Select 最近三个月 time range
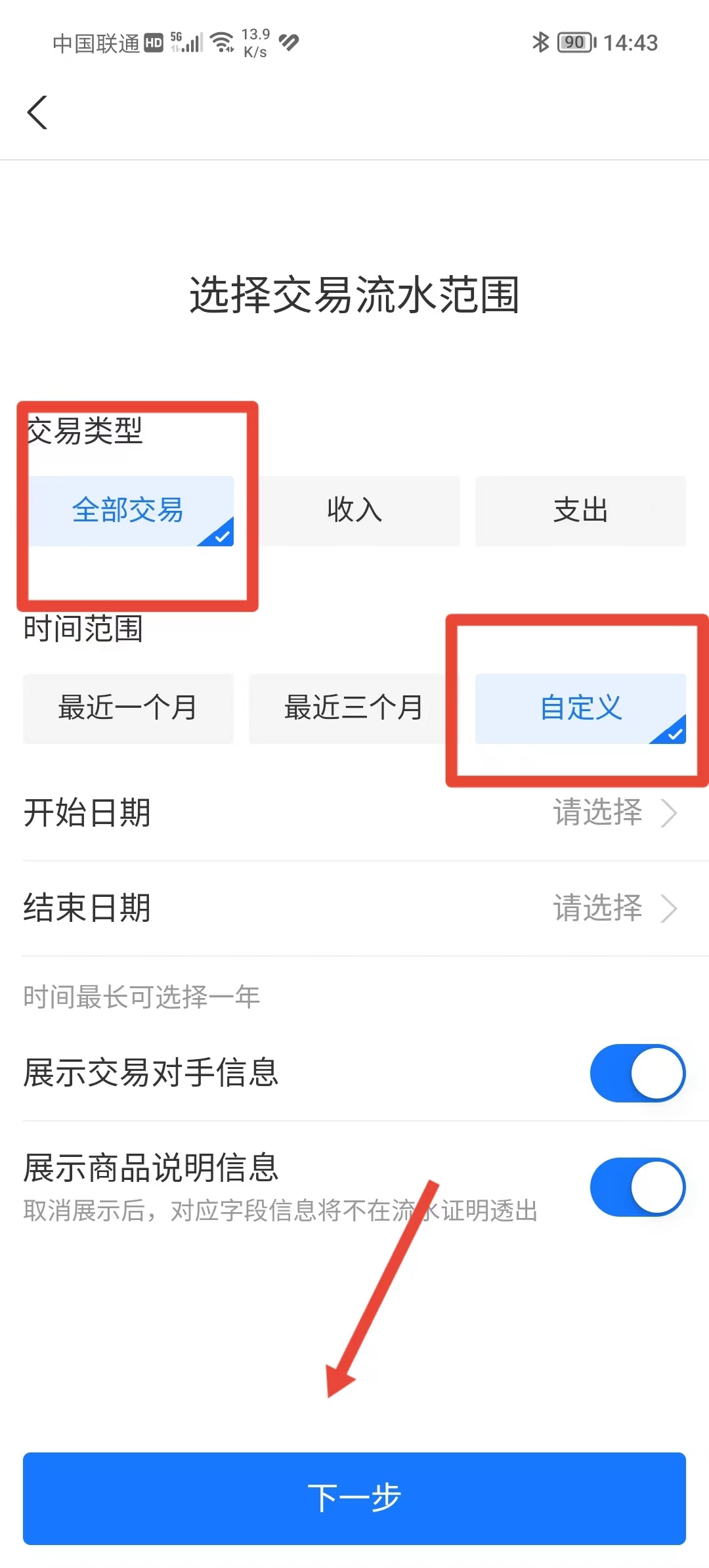The width and height of the screenshot is (709, 1568). point(353,708)
